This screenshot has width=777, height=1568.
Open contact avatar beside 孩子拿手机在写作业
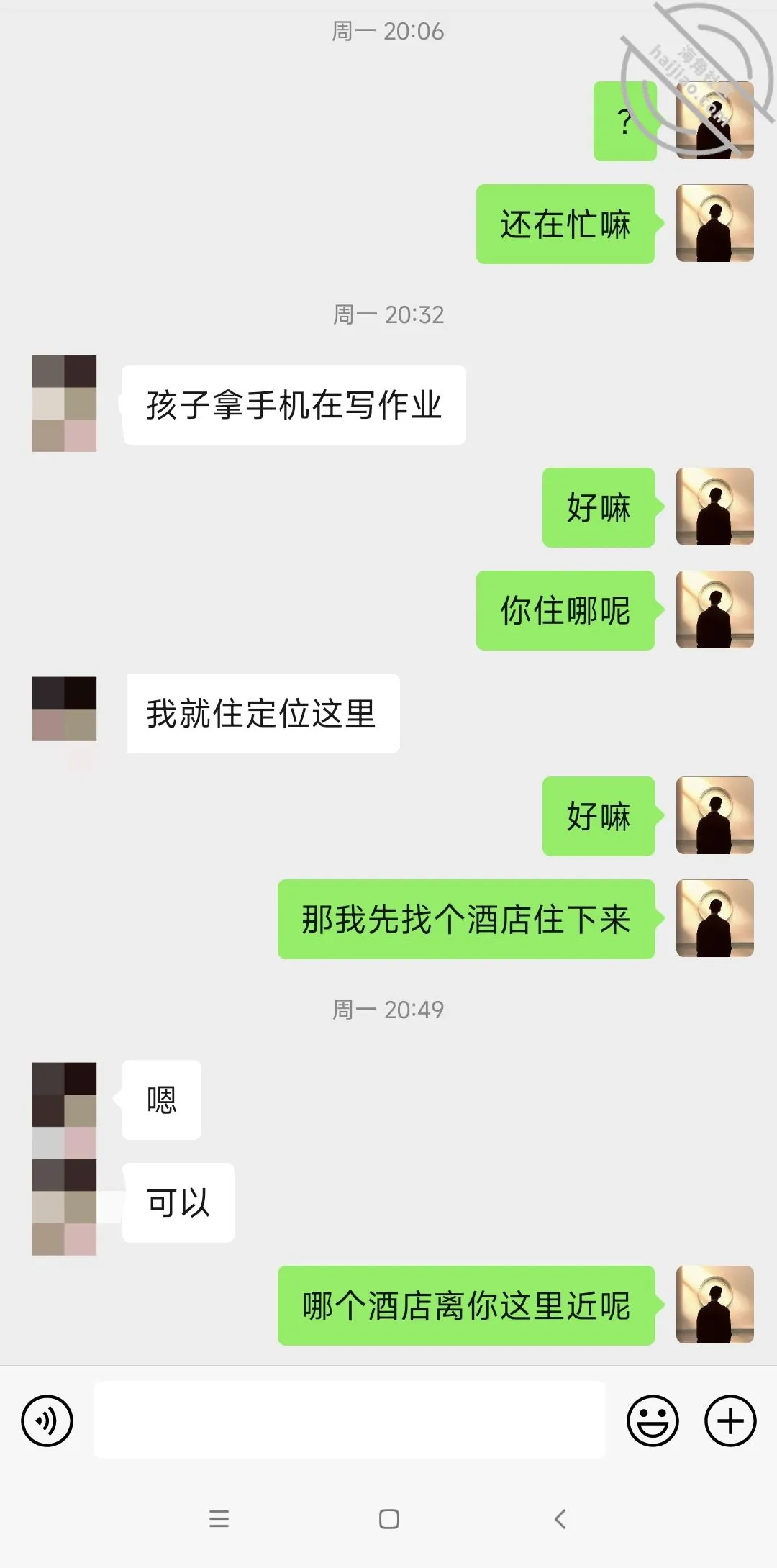pyautogui.click(x=64, y=403)
